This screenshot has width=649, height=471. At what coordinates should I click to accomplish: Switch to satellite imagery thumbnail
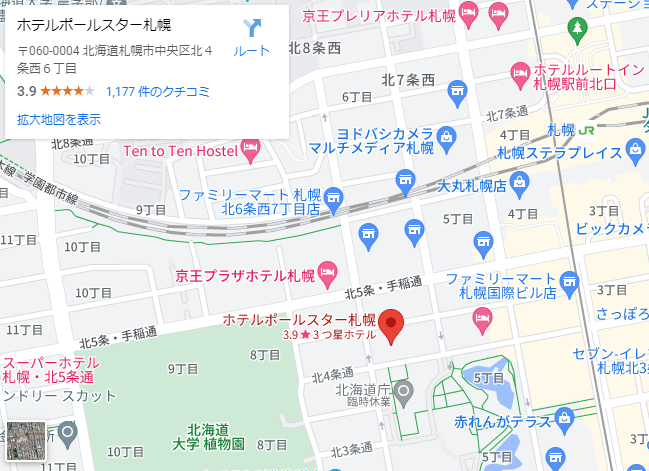pos(24,439)
